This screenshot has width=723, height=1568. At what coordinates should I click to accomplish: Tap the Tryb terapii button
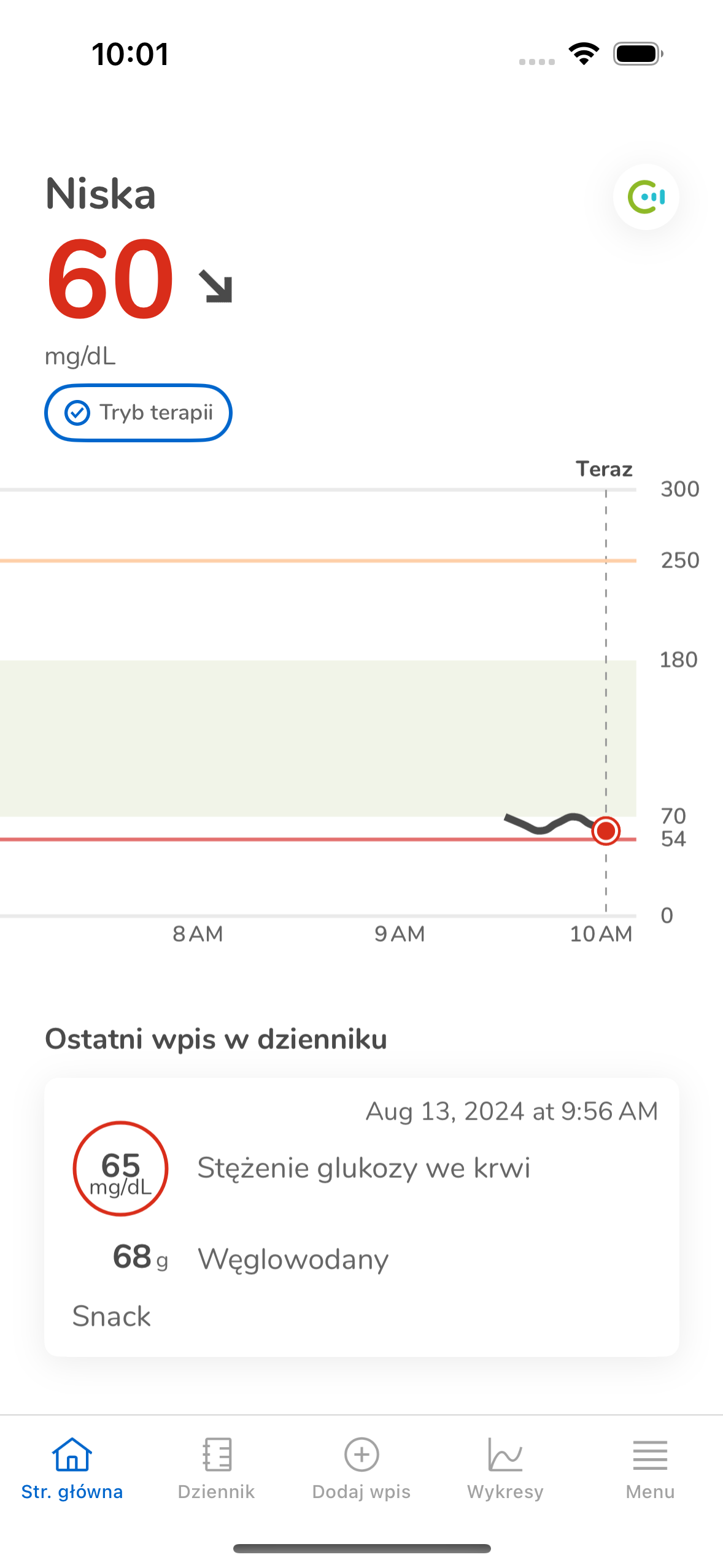[x=138, y=413]
